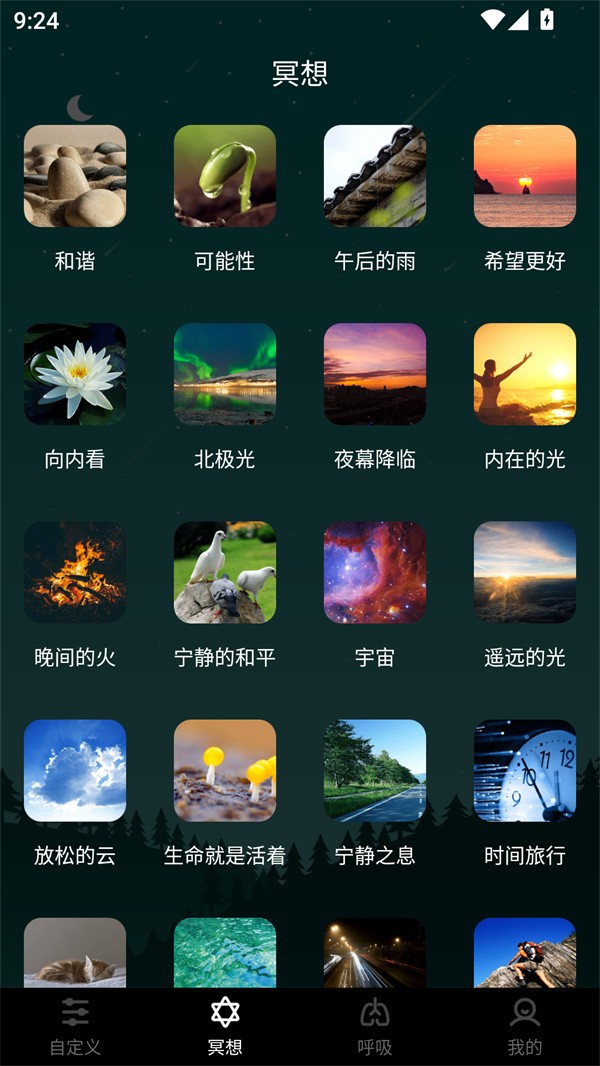600x1066 pixels.
Task: Open the 和谐 meditation
Action: click(75, 176)
